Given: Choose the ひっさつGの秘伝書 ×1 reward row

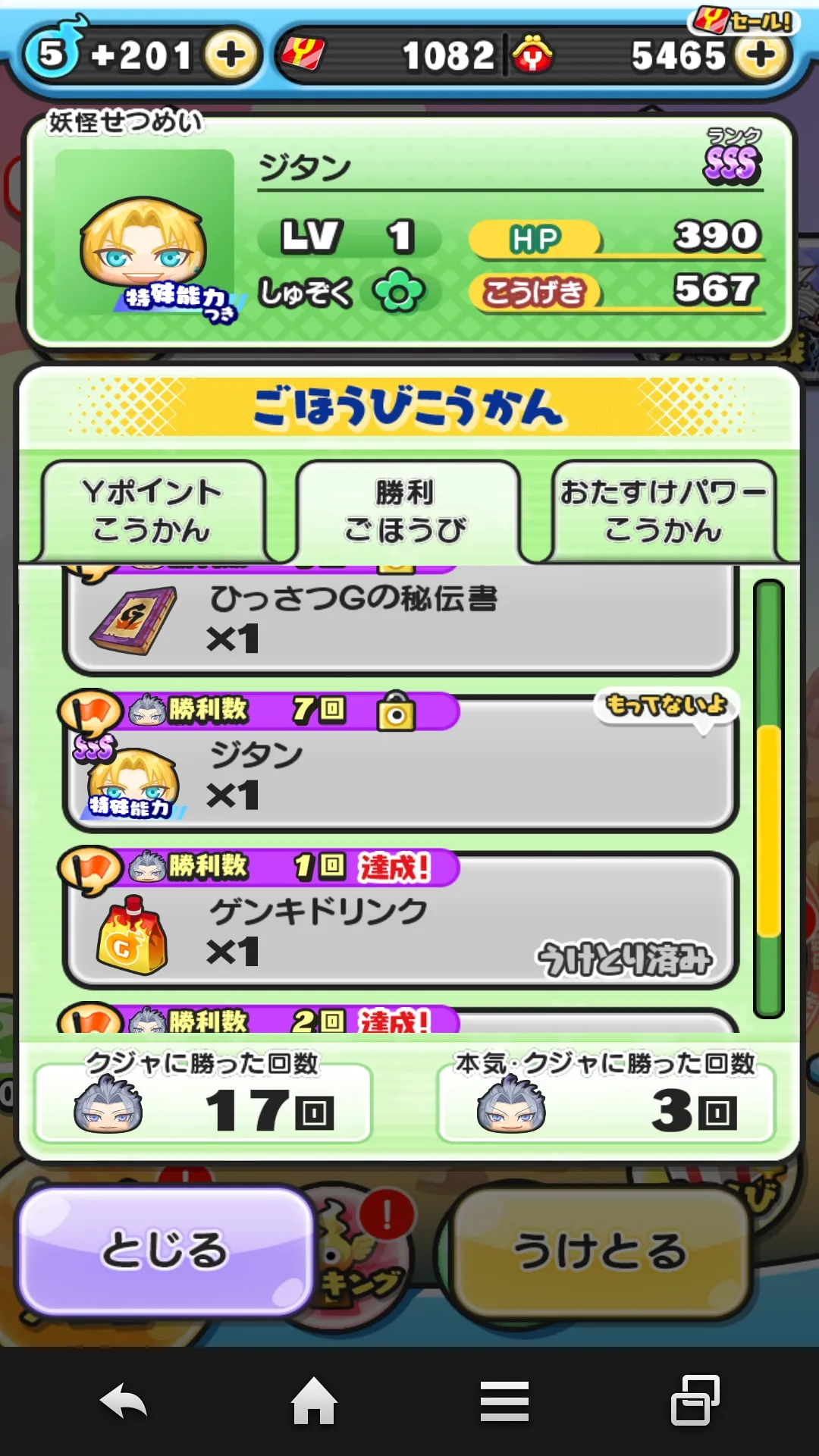Looking at the screenshot, I should point(400,620).
